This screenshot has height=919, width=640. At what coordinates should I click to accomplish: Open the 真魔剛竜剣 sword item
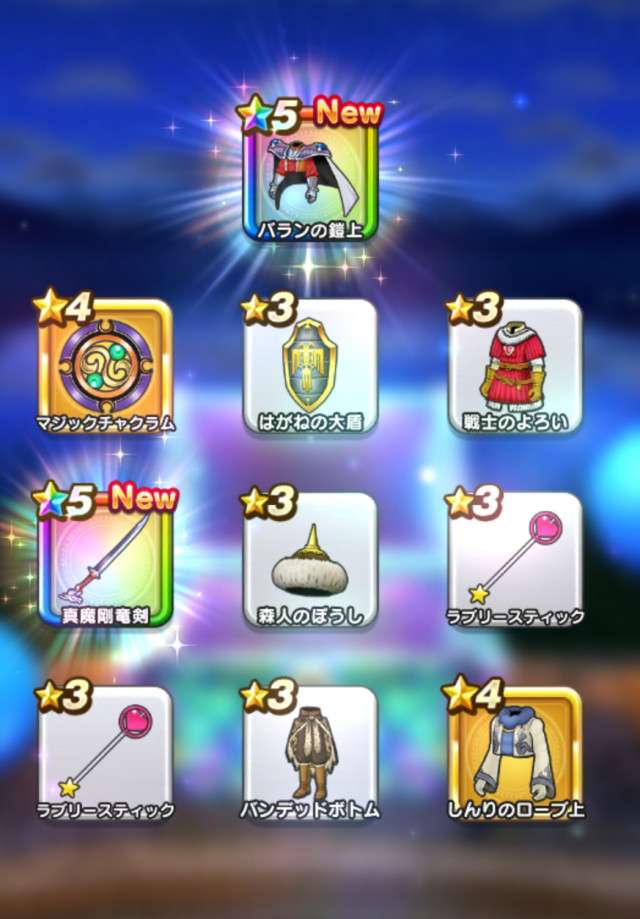(105, 562)
